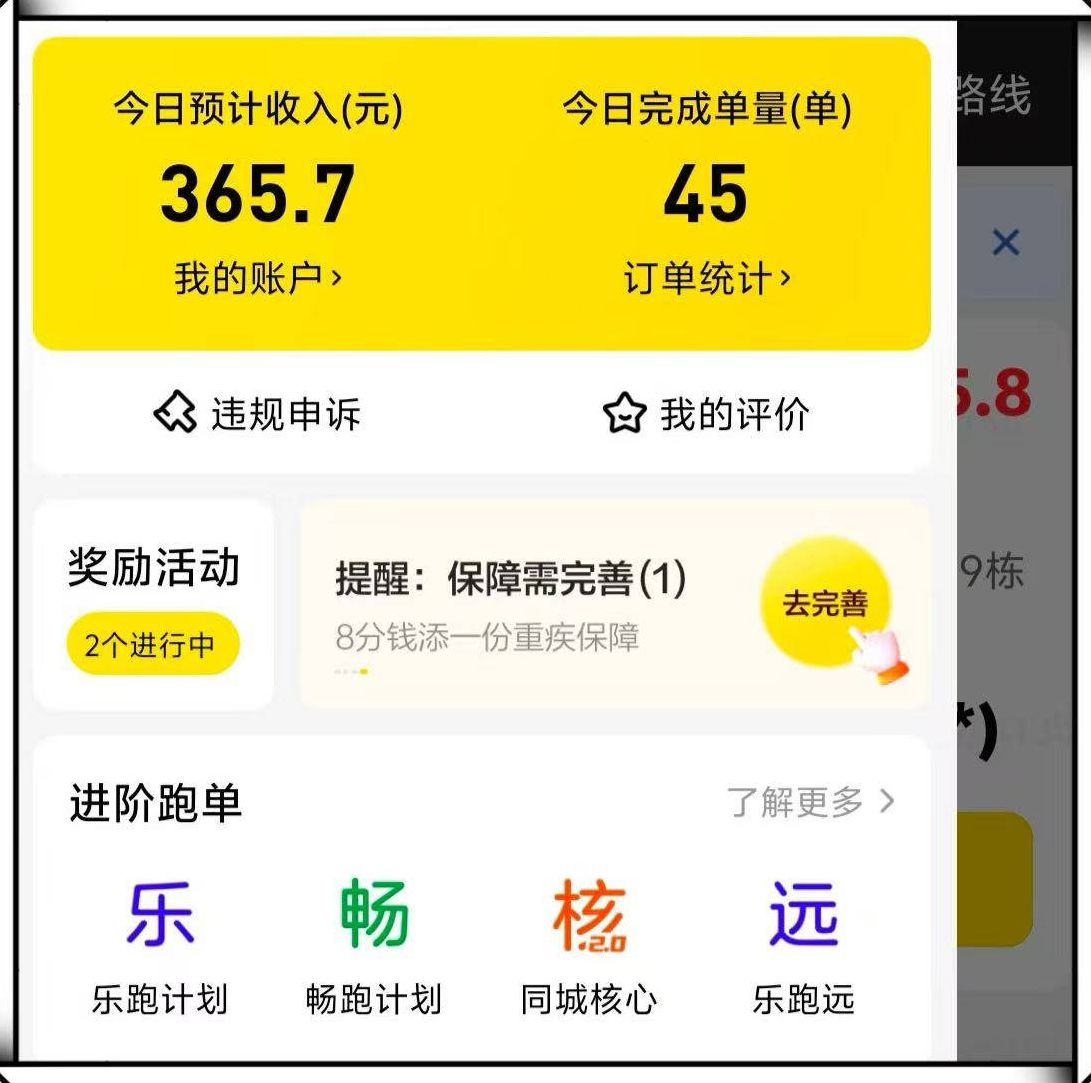Tap 去完善 to complete insurance

(x=825, y=605)
